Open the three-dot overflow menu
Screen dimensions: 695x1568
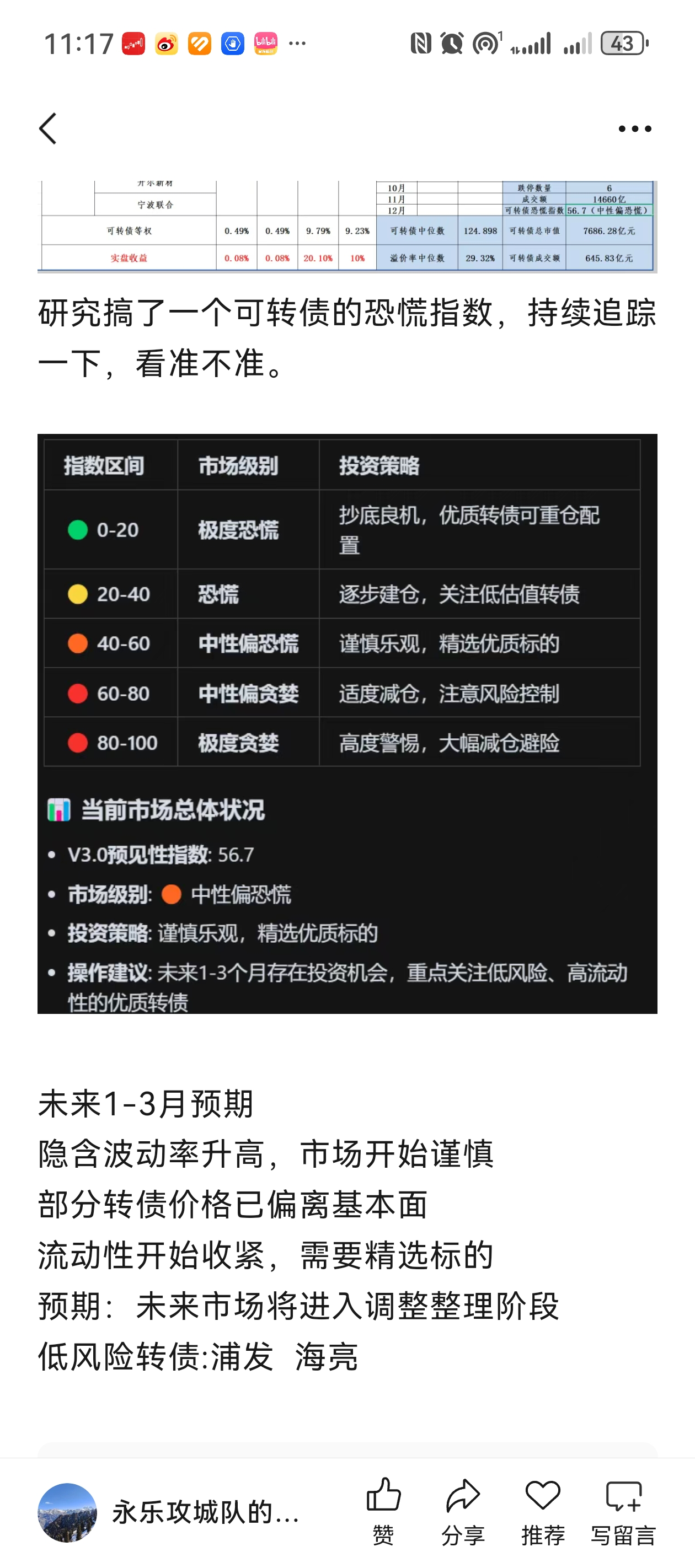tap(635, 129)
